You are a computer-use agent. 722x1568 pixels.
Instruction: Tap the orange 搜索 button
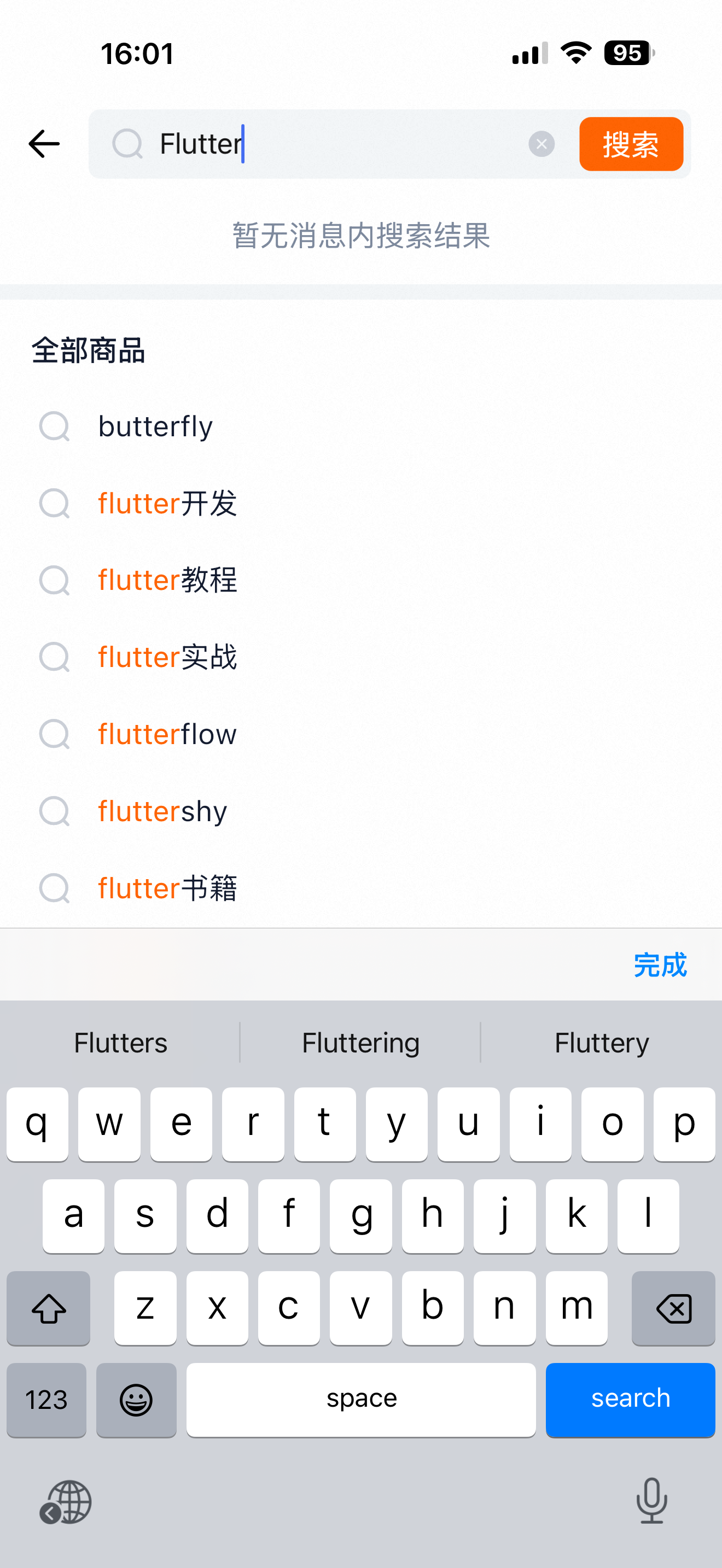pyautogui.click(x=631, y=144)
